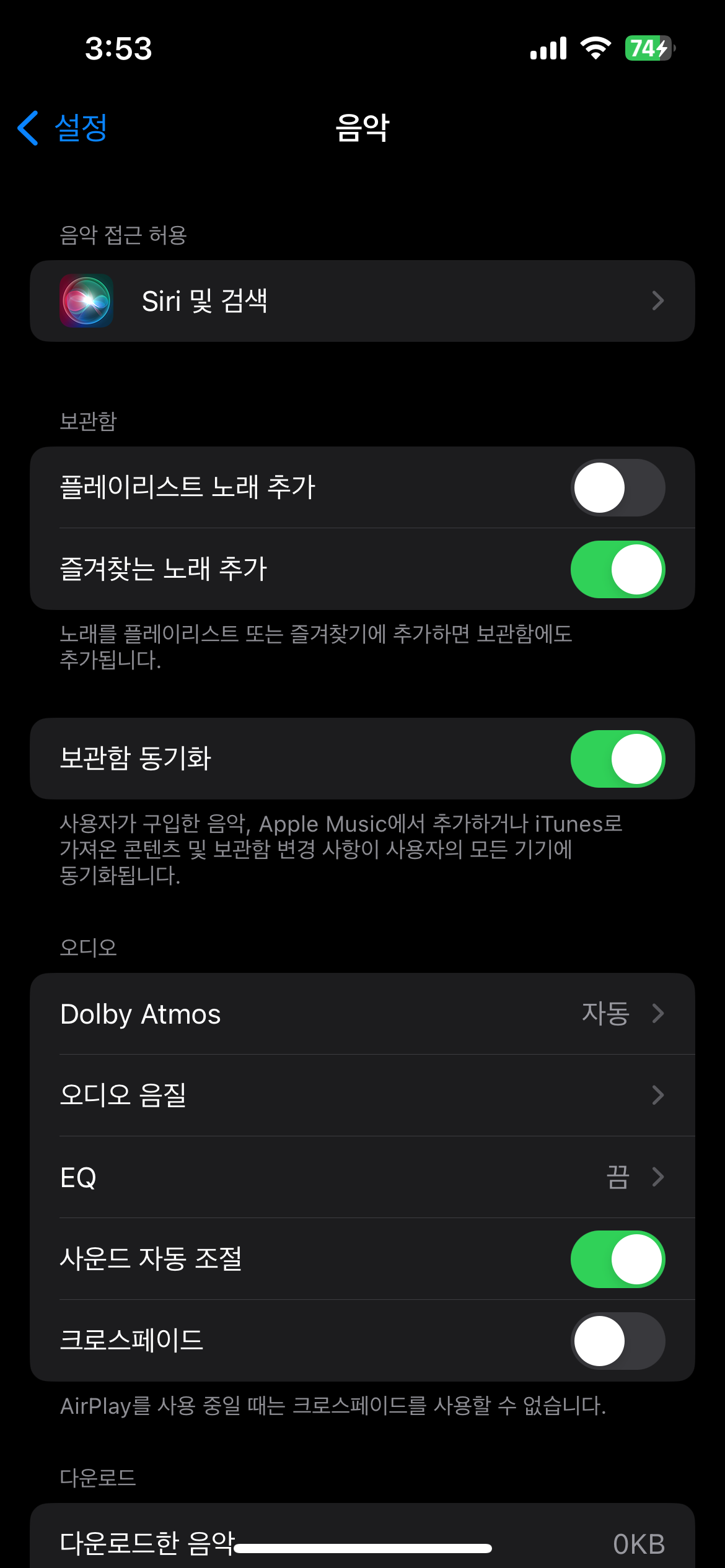The height and width of the screenshot is (1568, 725).
Task: Open Siri 및 검색 settings
Action: (x=362, y=301)
